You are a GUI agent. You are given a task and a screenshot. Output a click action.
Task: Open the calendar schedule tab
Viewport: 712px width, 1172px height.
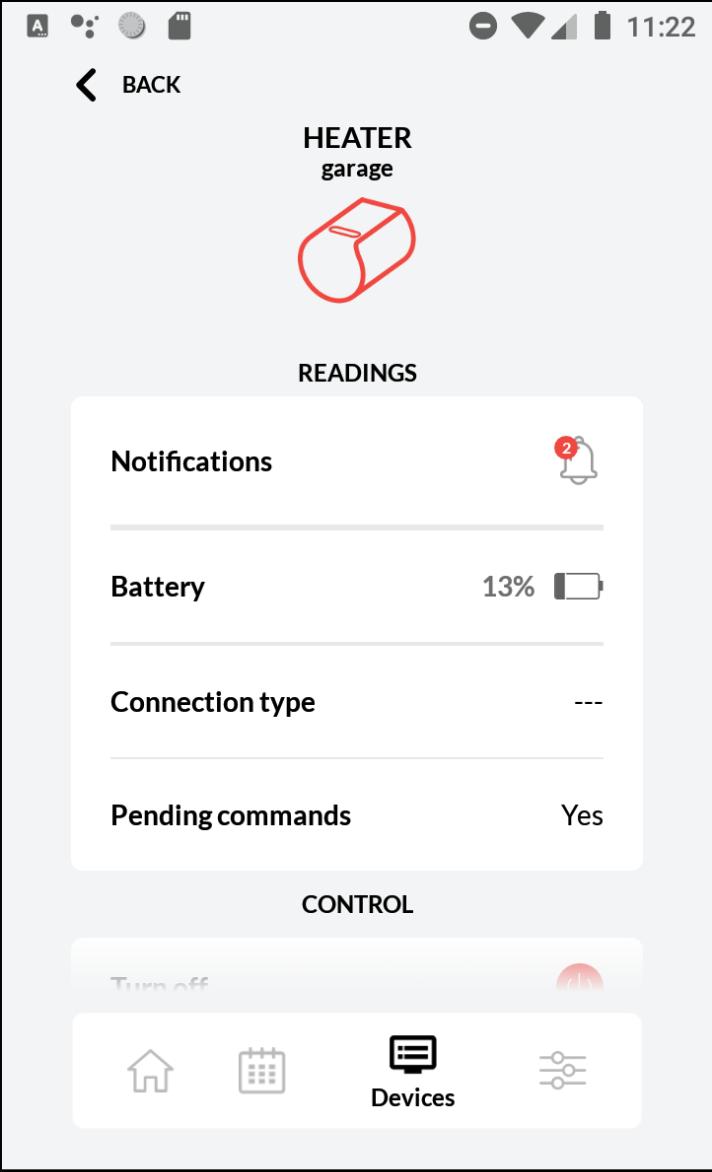pyautogui.click(x=262, y=1072)
